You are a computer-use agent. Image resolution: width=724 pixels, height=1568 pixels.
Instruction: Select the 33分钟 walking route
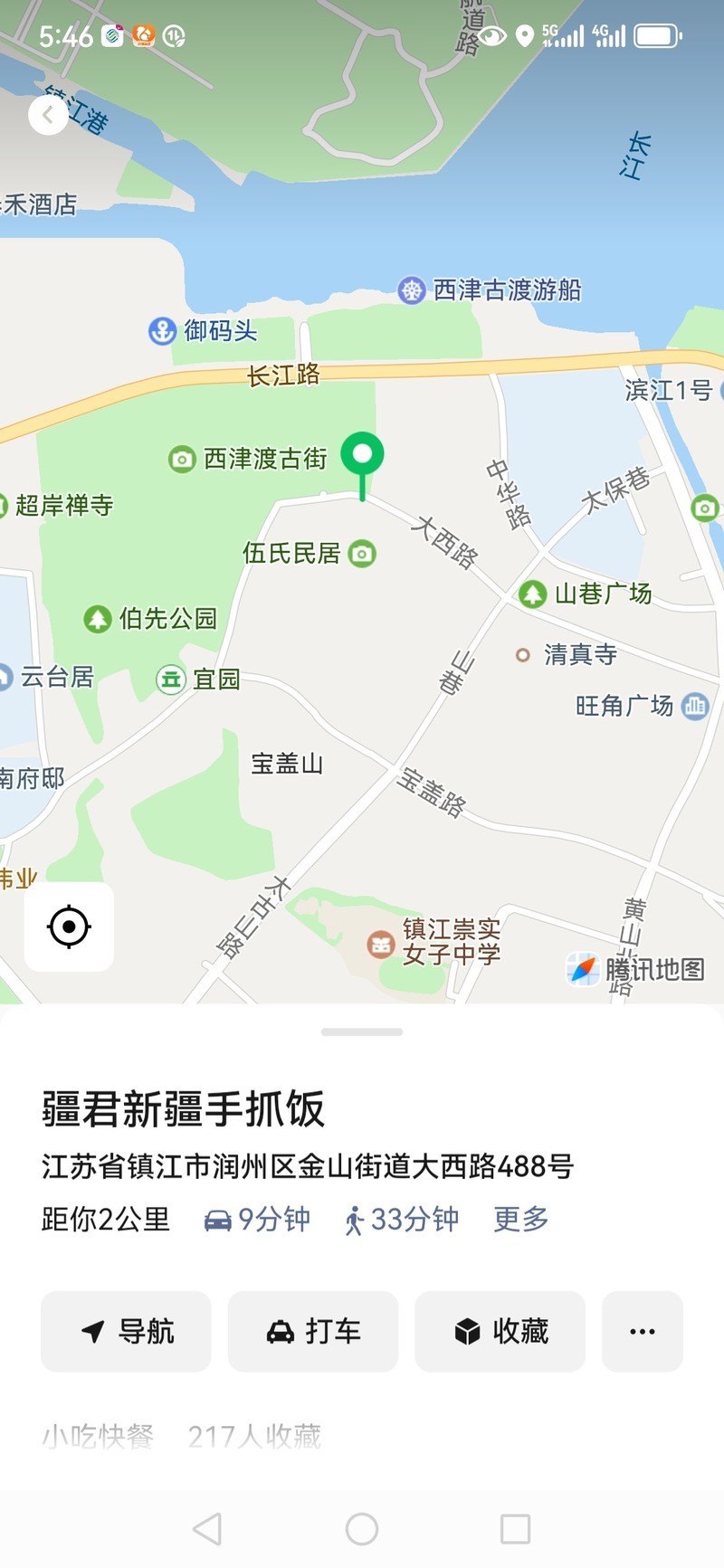pyautogui.click(x=402, y=1220)
